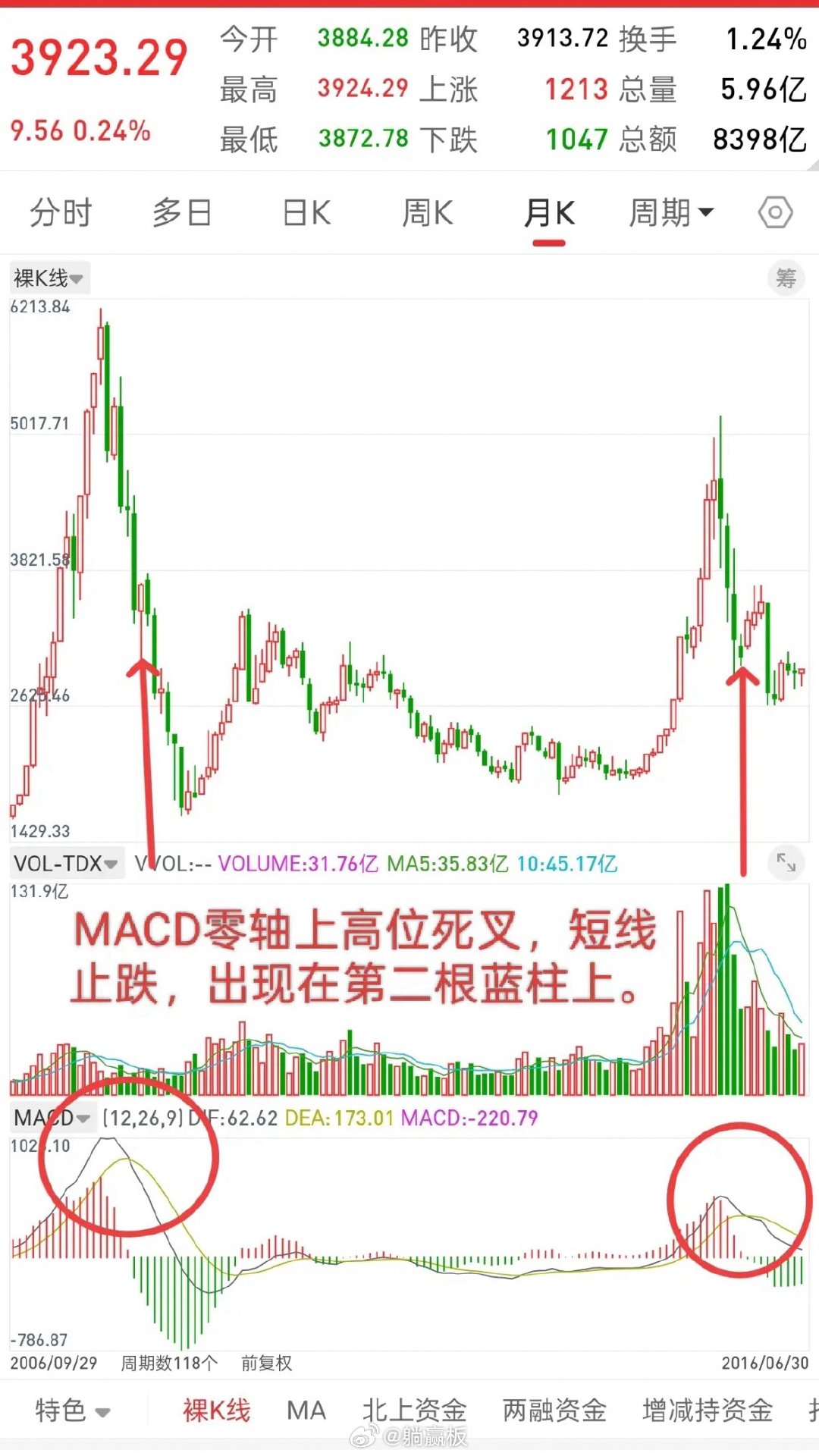Expand the volume panel to fullscreen
819x1456 pixels.
(x=787, y=862)
